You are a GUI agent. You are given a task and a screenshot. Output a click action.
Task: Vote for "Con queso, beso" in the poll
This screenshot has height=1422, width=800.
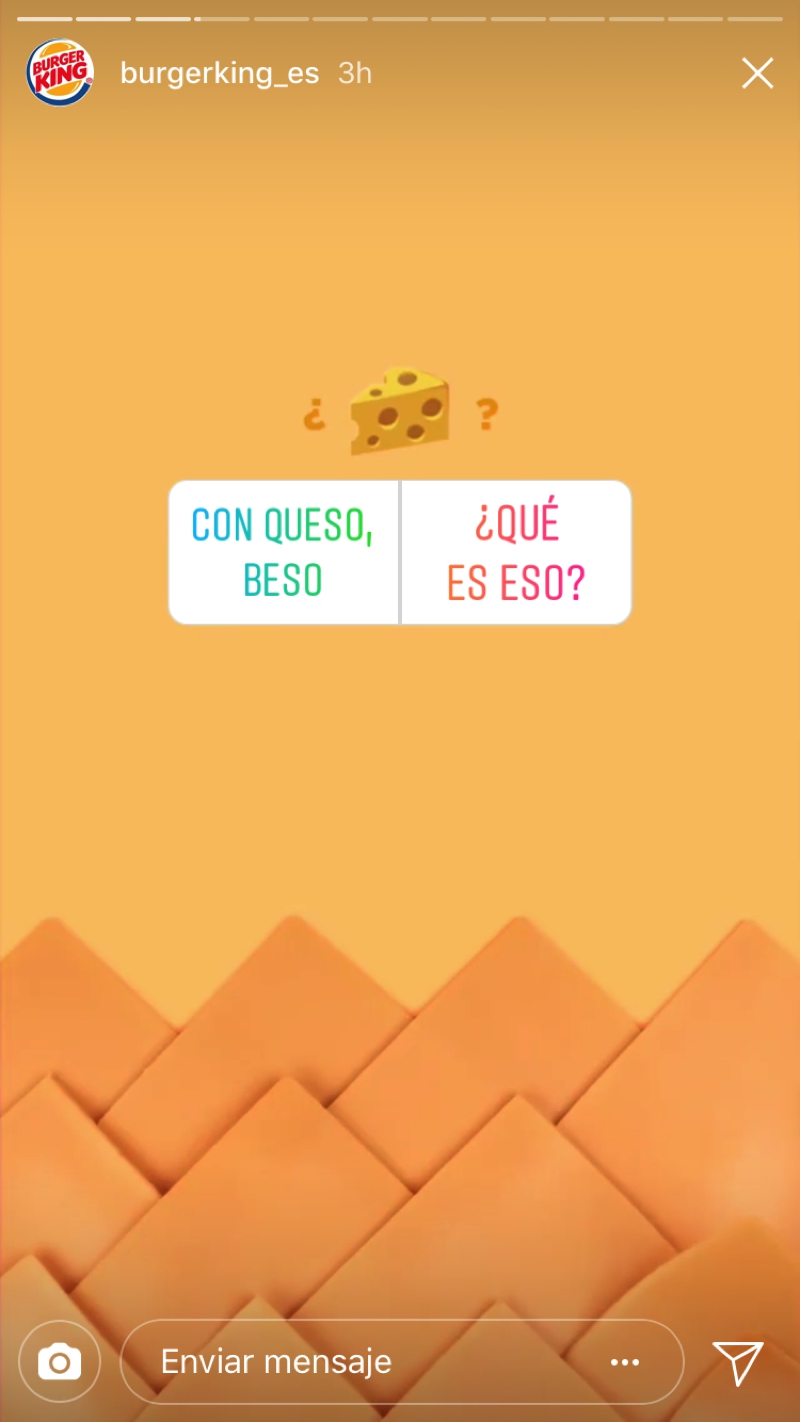tap(284, 552)
